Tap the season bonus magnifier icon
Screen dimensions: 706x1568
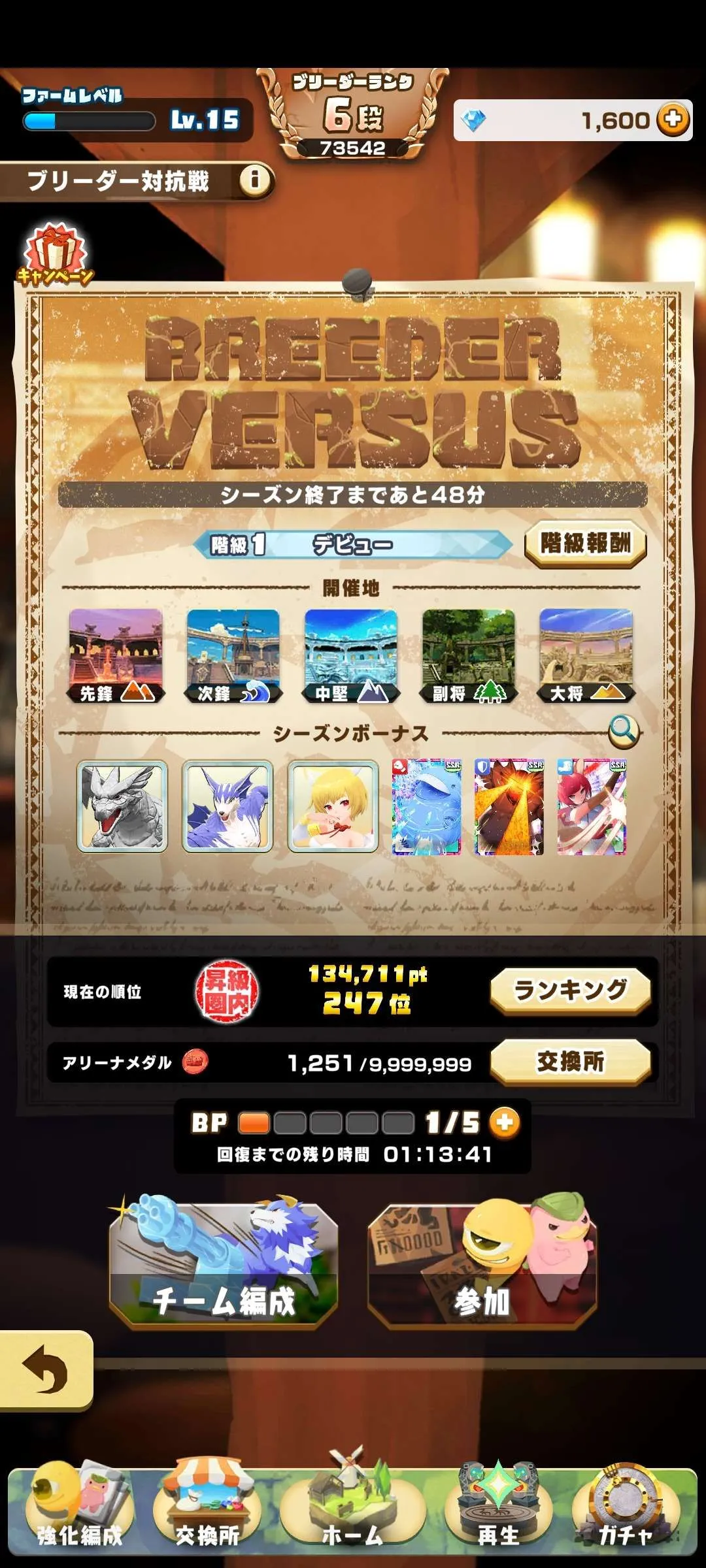(x=623, y=730)
